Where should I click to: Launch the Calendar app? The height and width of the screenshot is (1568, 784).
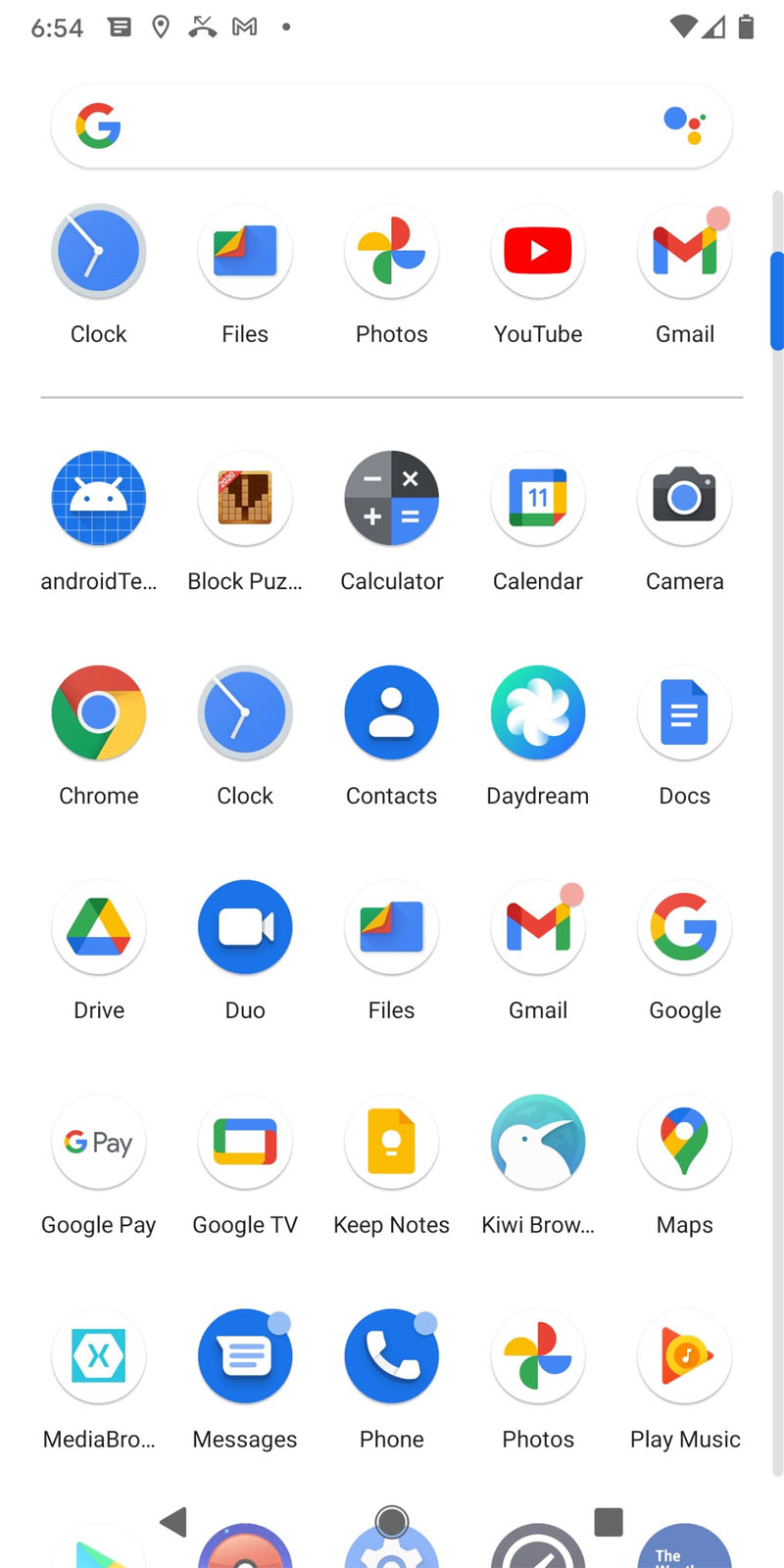tap(538, 498)
